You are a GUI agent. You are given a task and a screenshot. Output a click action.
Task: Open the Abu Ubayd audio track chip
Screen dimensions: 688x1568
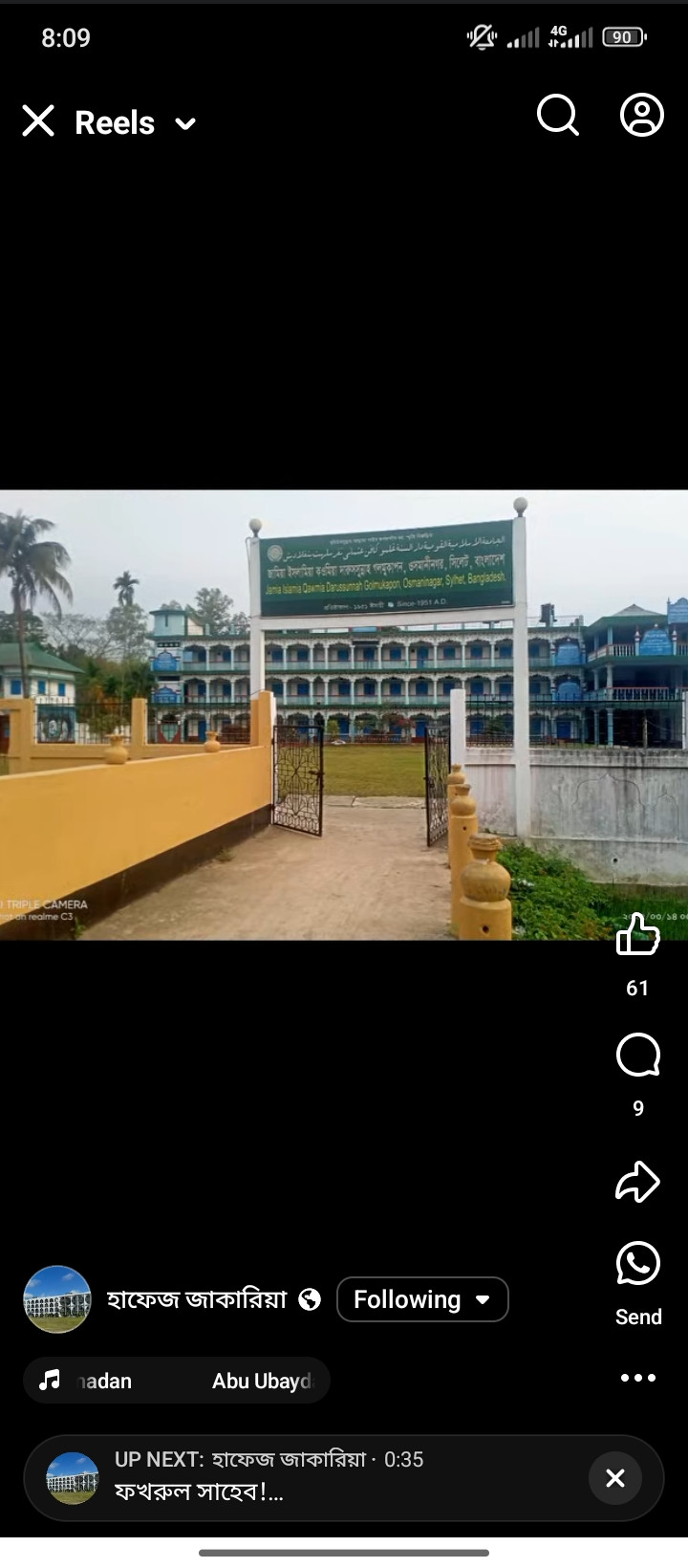(177, 1381)
